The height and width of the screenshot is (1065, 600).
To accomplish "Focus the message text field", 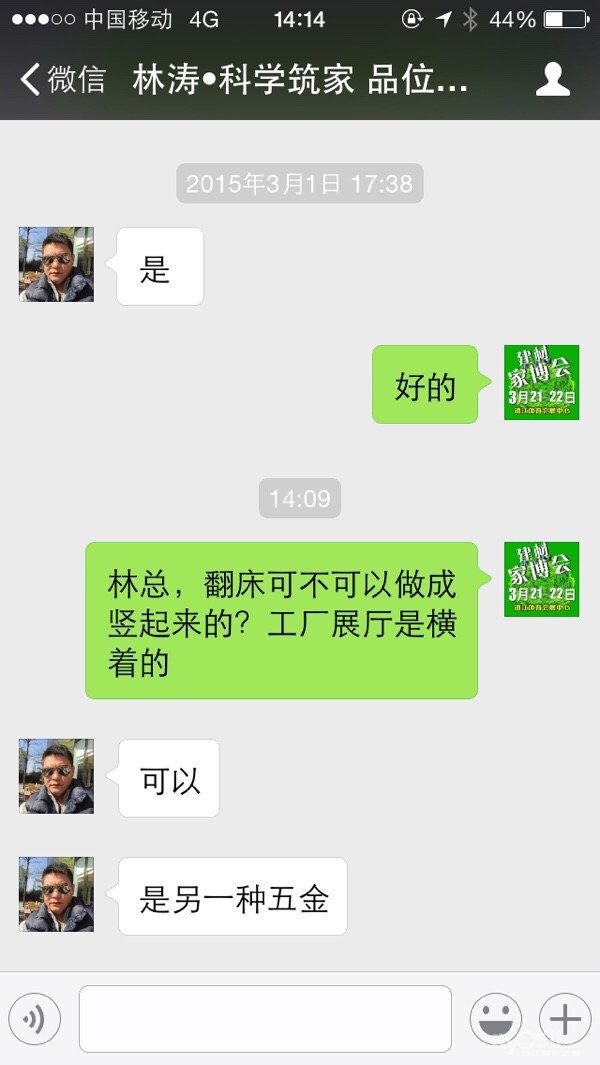I will point(265,1019).
